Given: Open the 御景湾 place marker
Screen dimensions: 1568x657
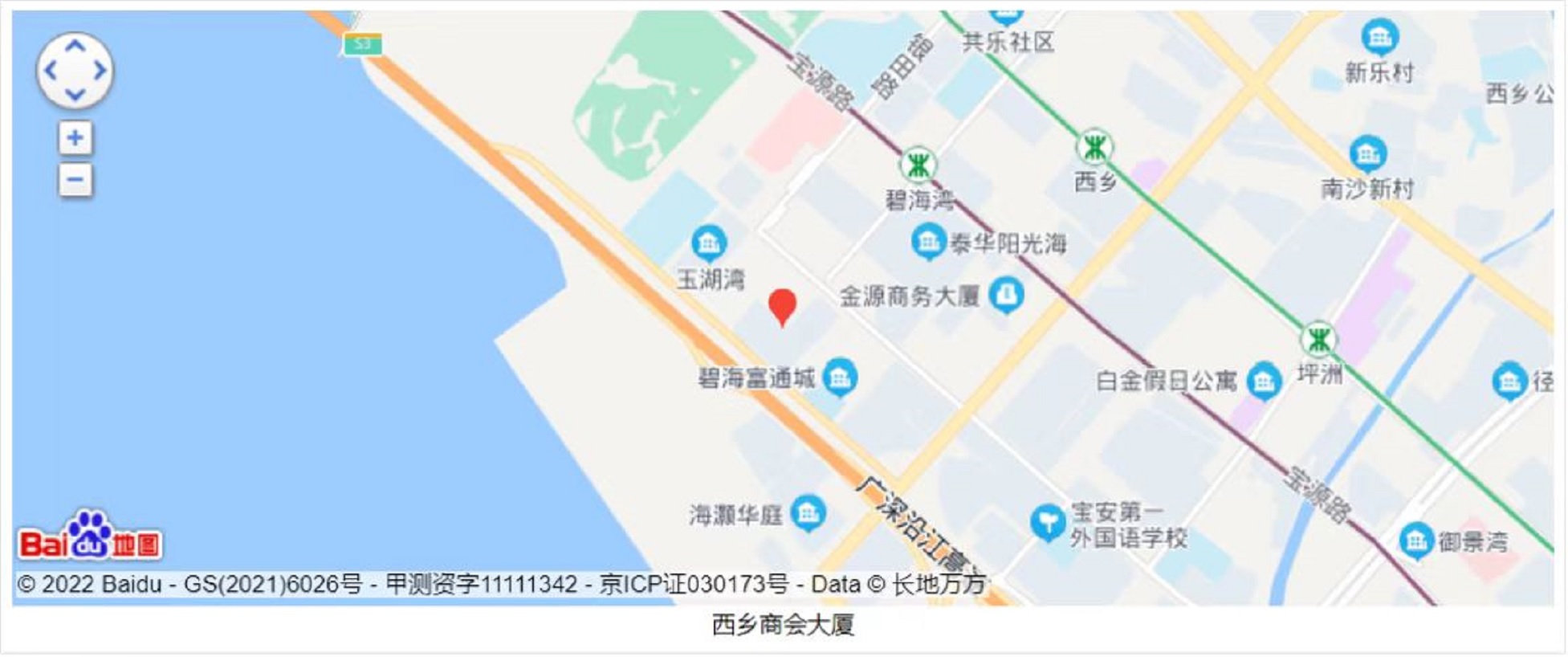Looking at the screenshot, I should pos(1416,541).
